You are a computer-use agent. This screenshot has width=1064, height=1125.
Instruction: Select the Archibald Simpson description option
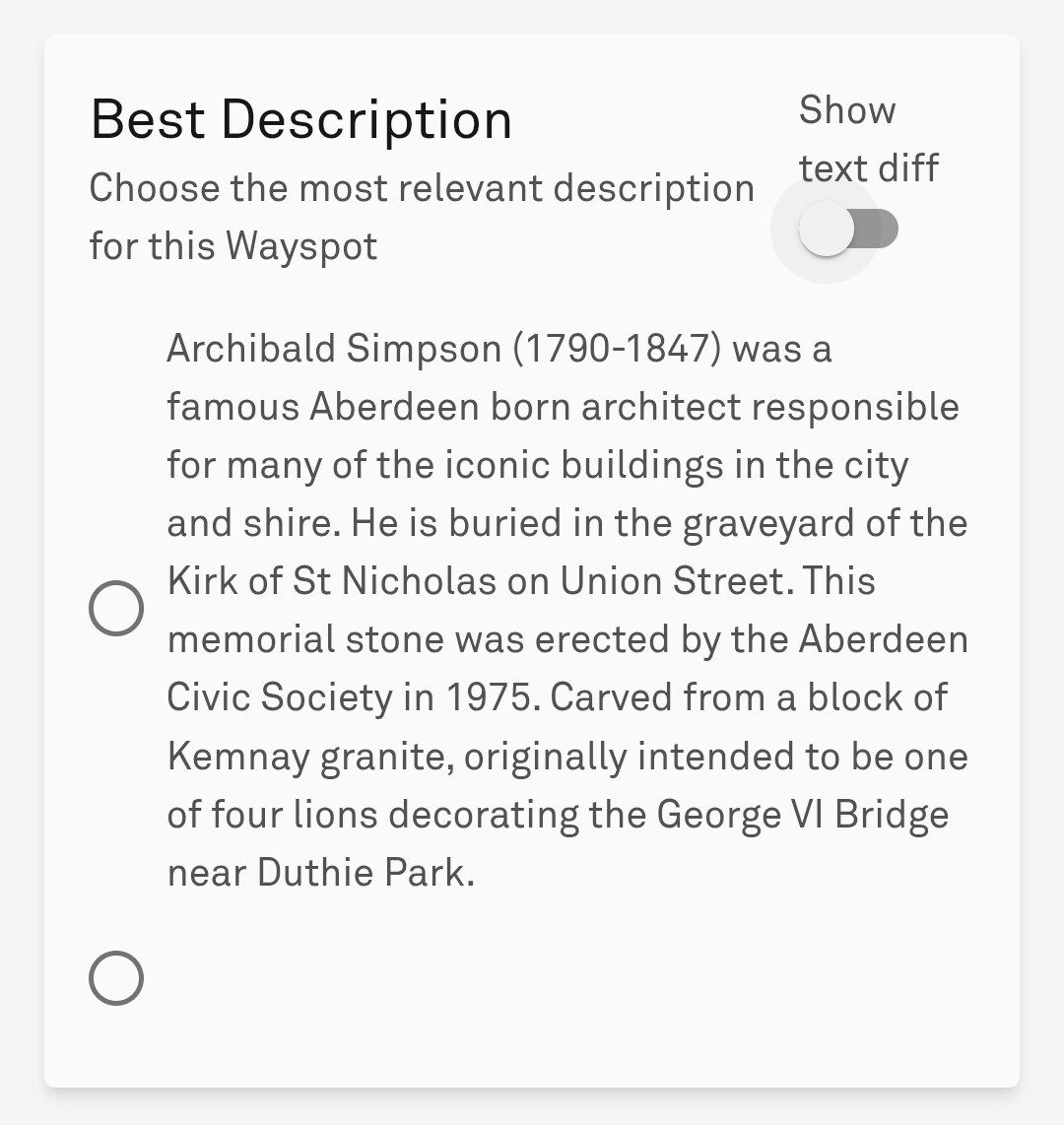tap(116, 609)
